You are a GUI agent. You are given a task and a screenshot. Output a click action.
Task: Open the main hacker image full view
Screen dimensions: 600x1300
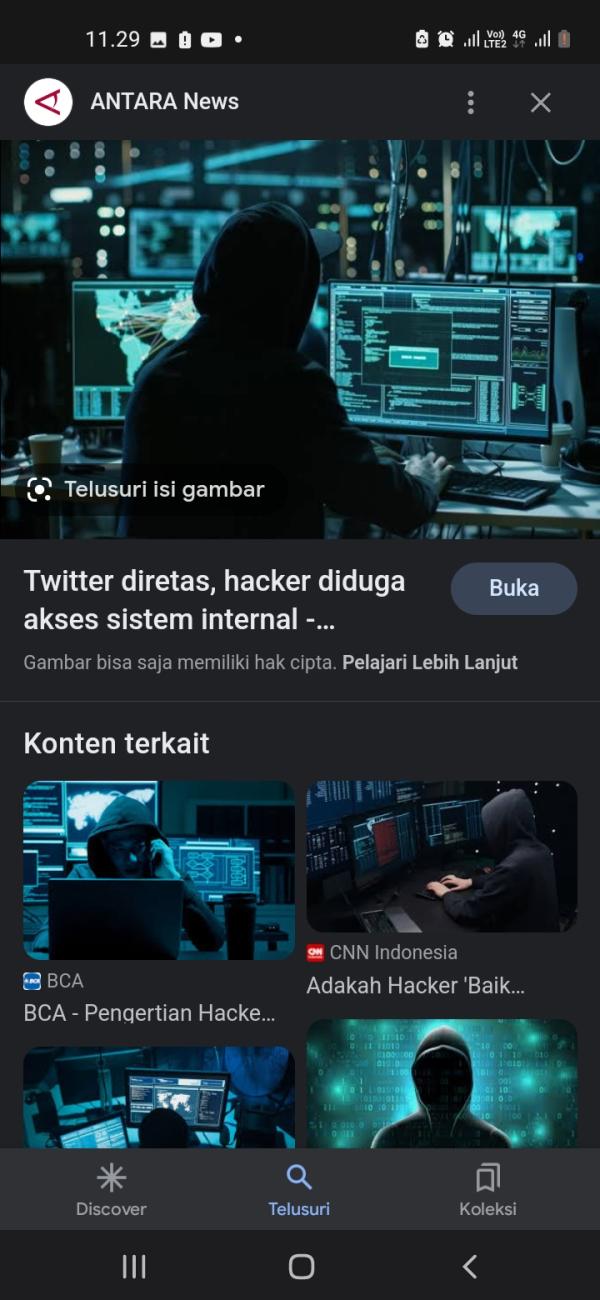point(300,320)
